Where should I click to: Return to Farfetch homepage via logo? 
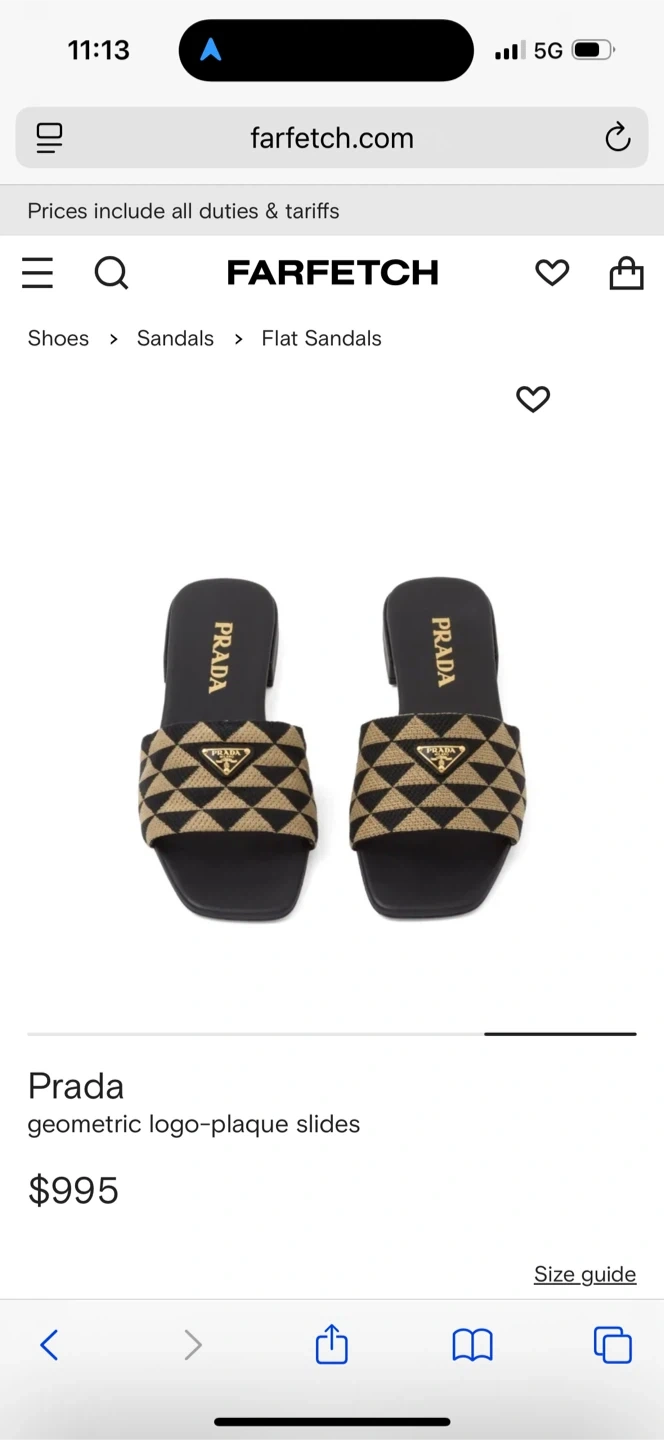pos(332,273)
